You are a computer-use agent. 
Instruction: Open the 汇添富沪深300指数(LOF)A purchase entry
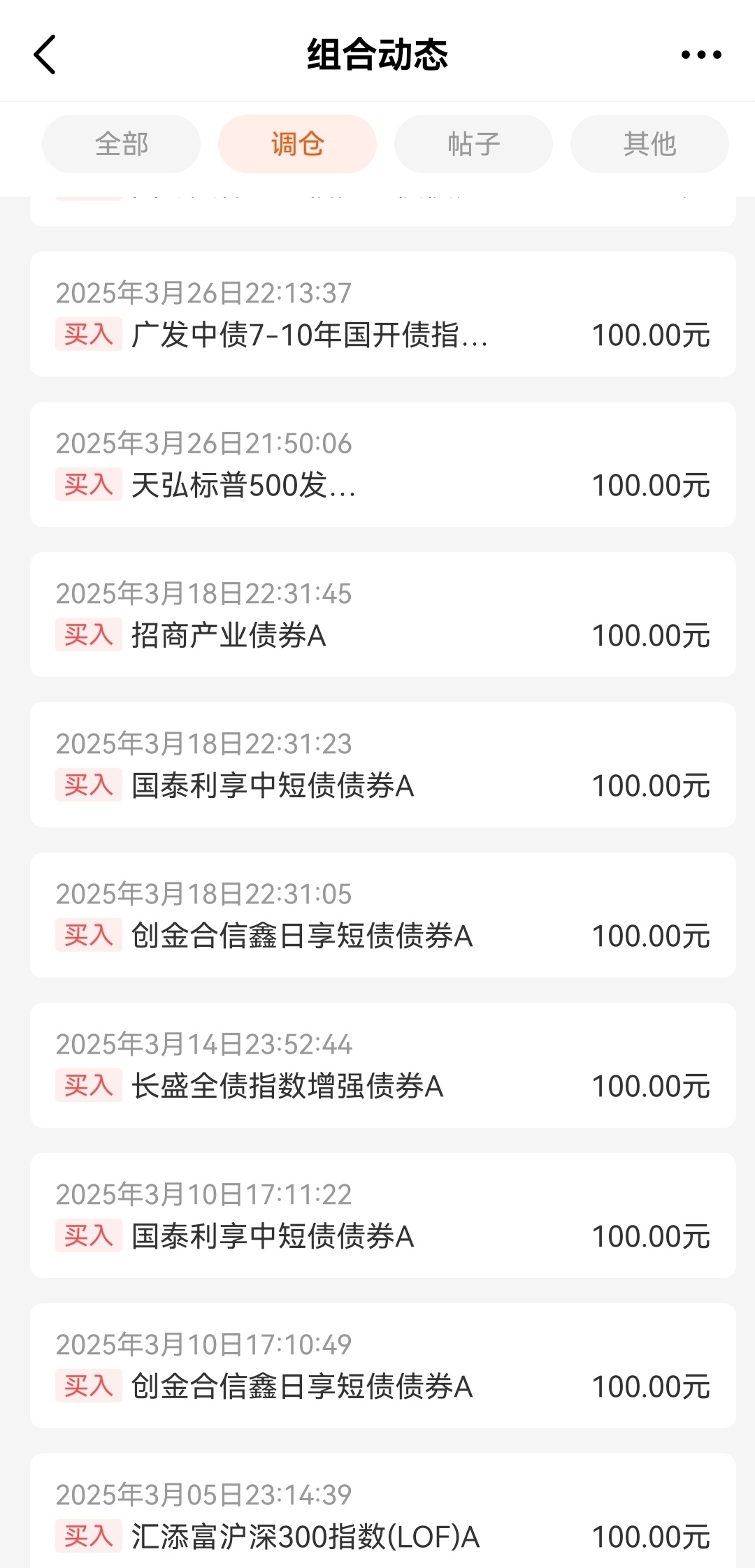[383, 1511]
